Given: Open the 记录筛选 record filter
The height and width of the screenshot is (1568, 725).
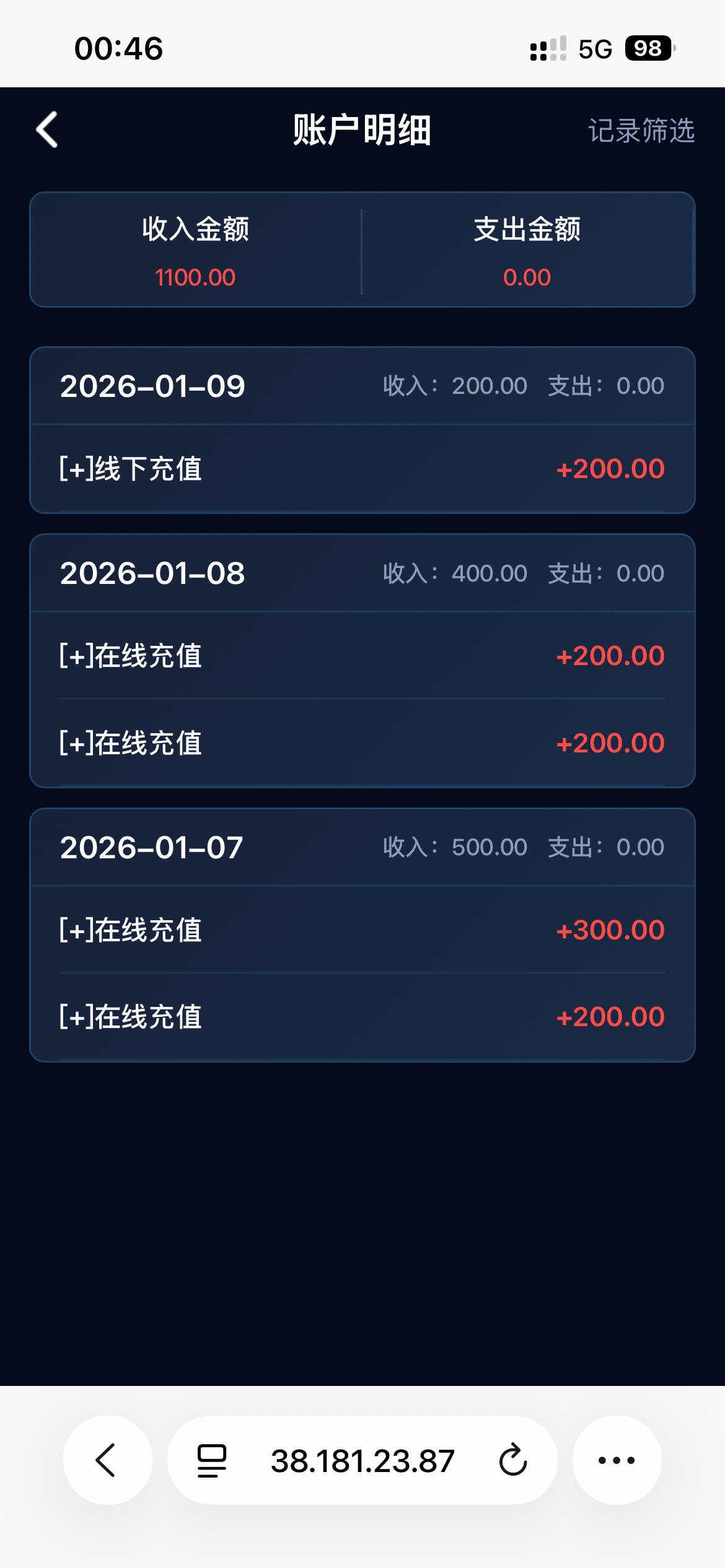Looking at the screenshot, I should click(641, 131).
